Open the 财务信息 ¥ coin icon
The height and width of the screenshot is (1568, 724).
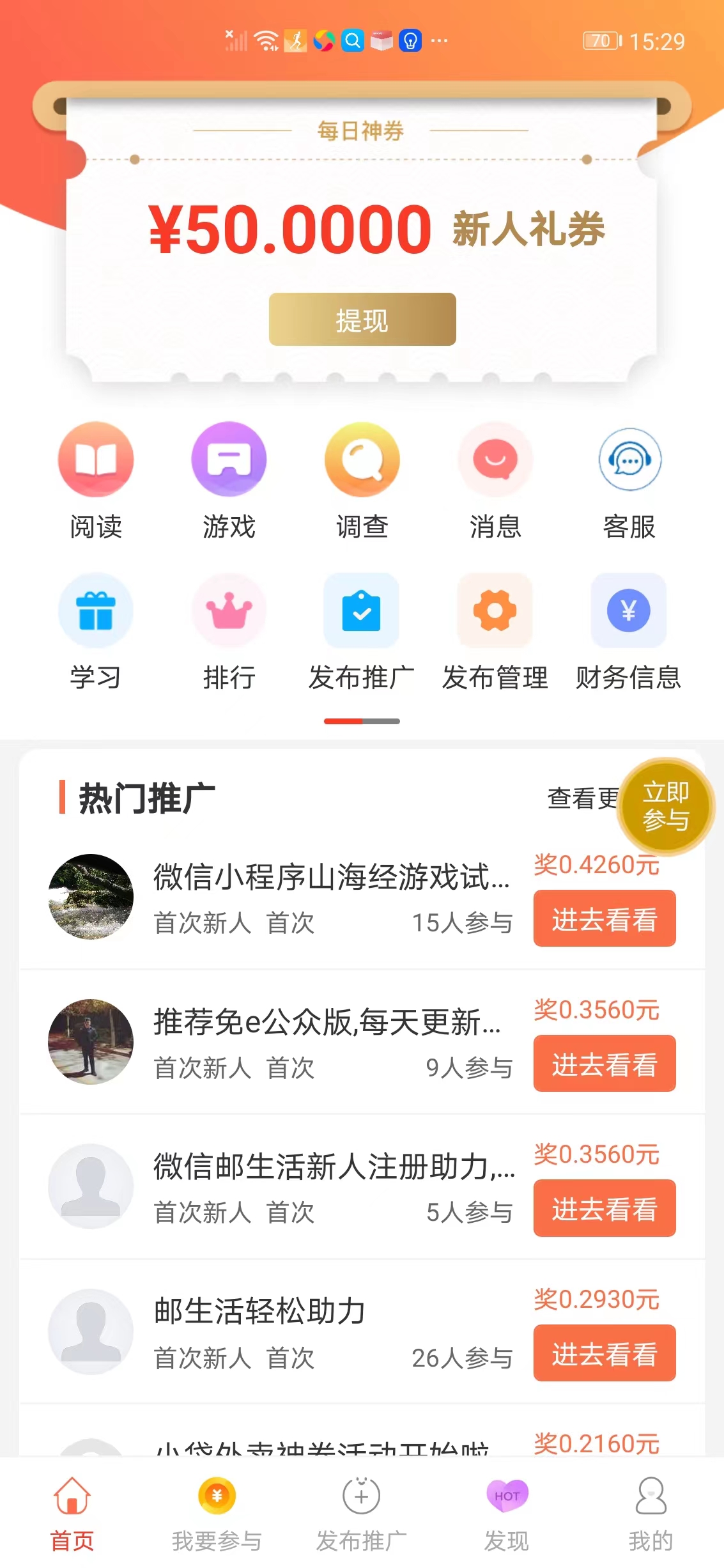point(628,611)
